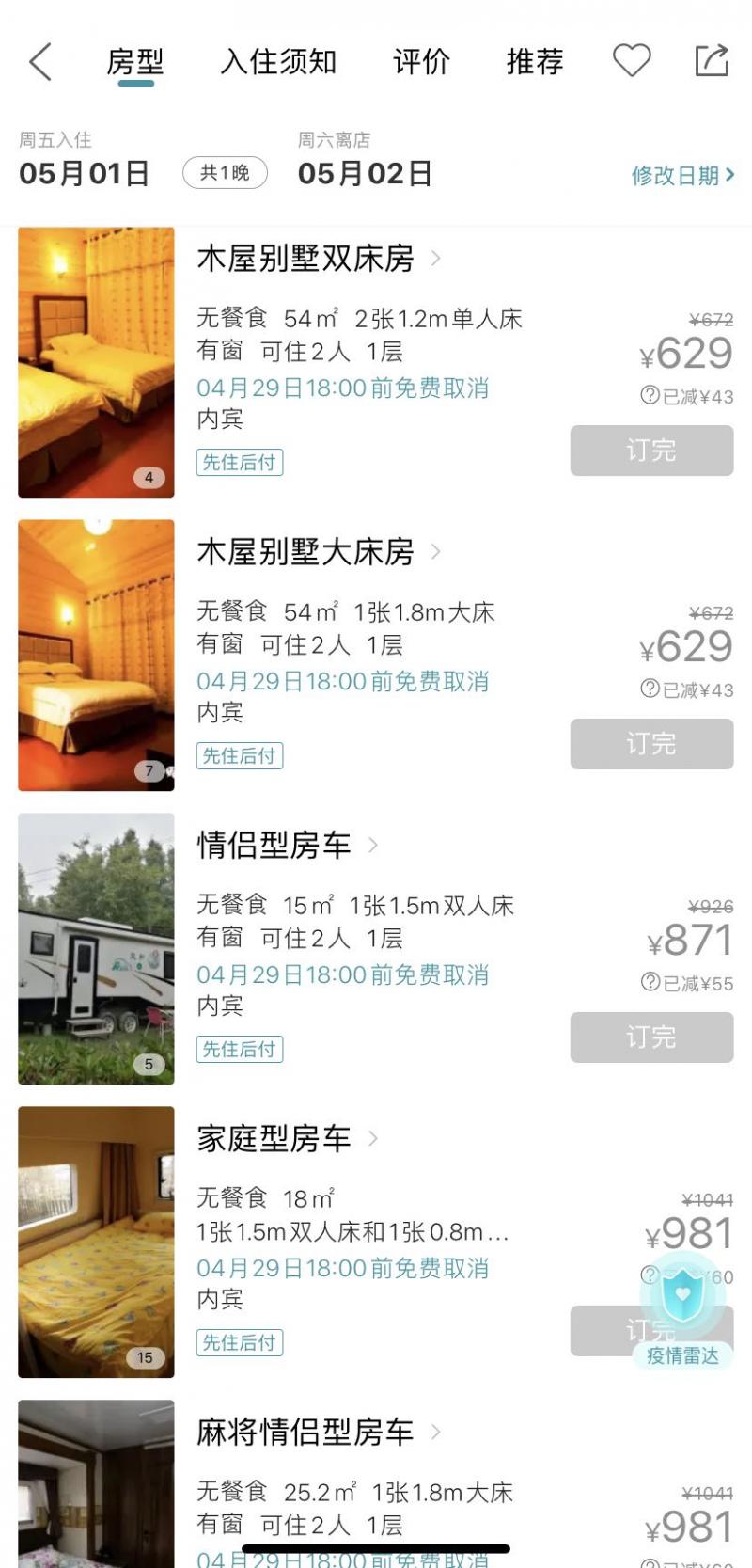Tap 订完 button for 情侣型房车
Screen dimensions: 752x1568
pyautogui.click(x=651, y=1037)
